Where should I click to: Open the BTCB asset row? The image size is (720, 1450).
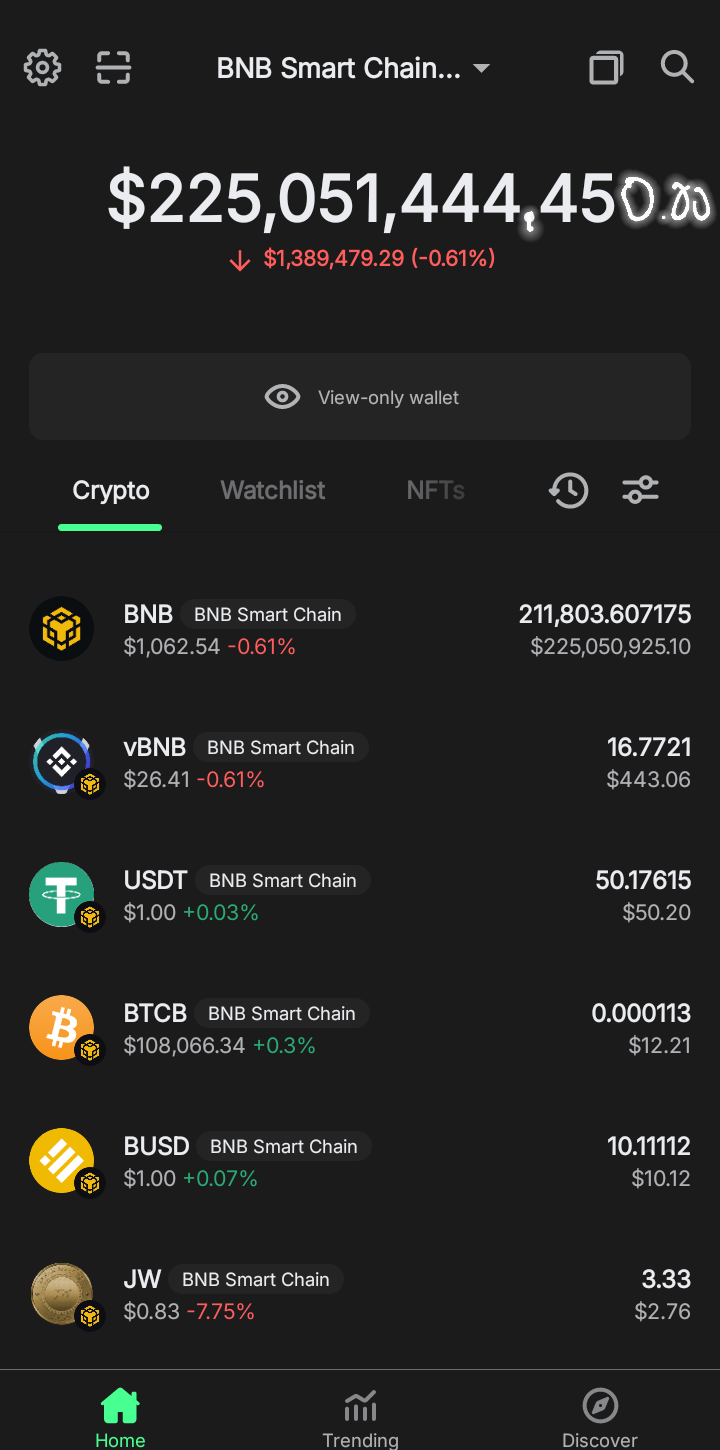(360, 1028)
